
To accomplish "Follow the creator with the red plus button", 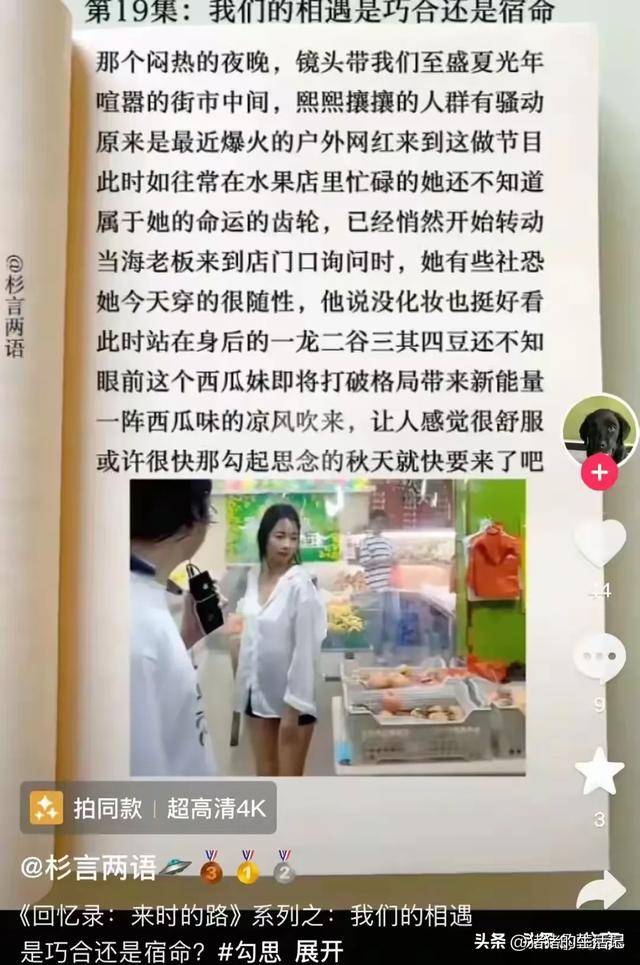I will [599, 472].
